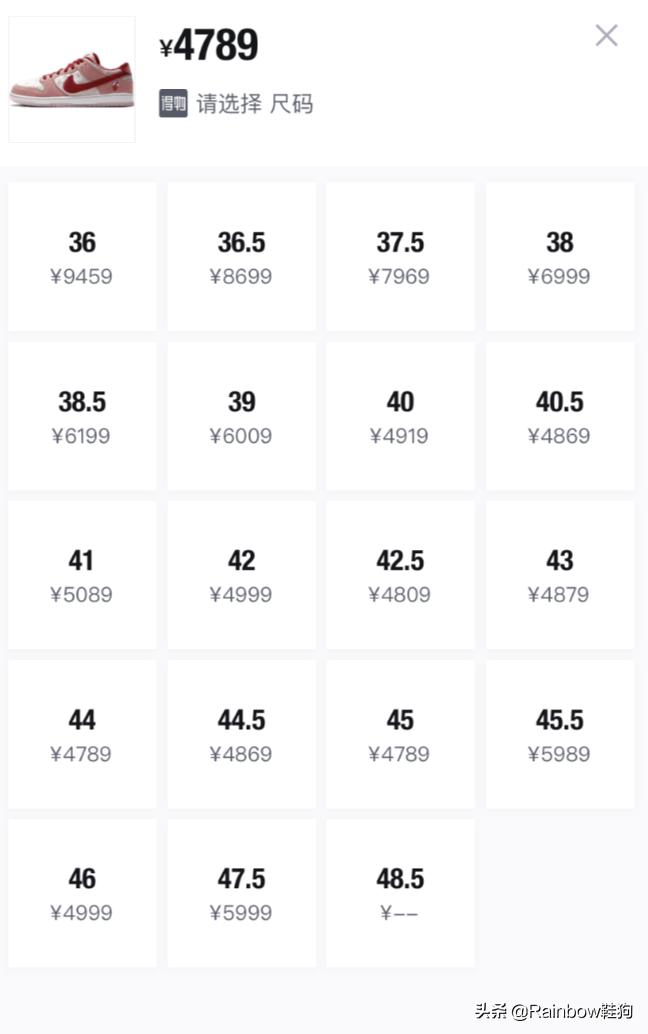Select size 40 priced ¥4919
The height and width of the screenshot is (1034, 648).
pos(400,416)
